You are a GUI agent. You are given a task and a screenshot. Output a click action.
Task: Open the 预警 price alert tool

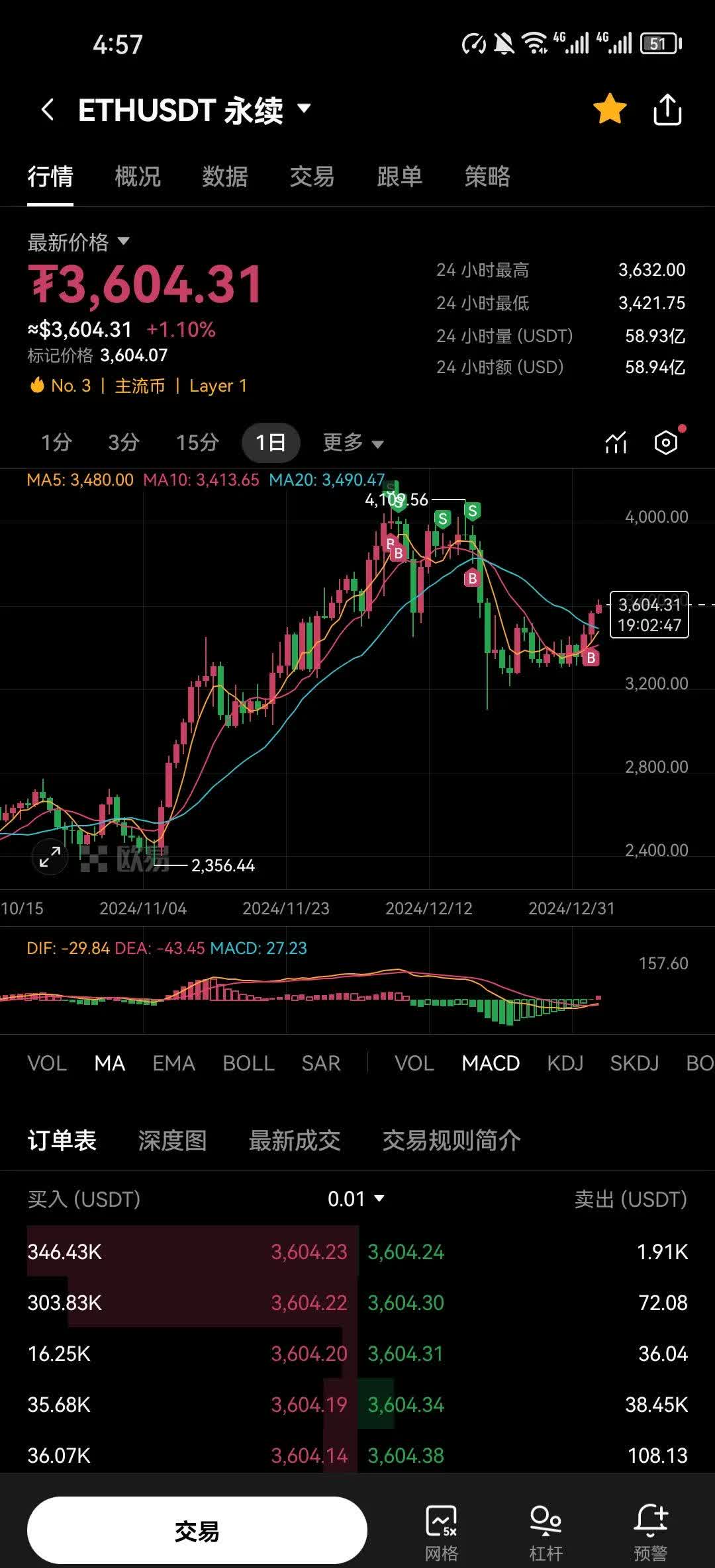tap(652, 1522)
